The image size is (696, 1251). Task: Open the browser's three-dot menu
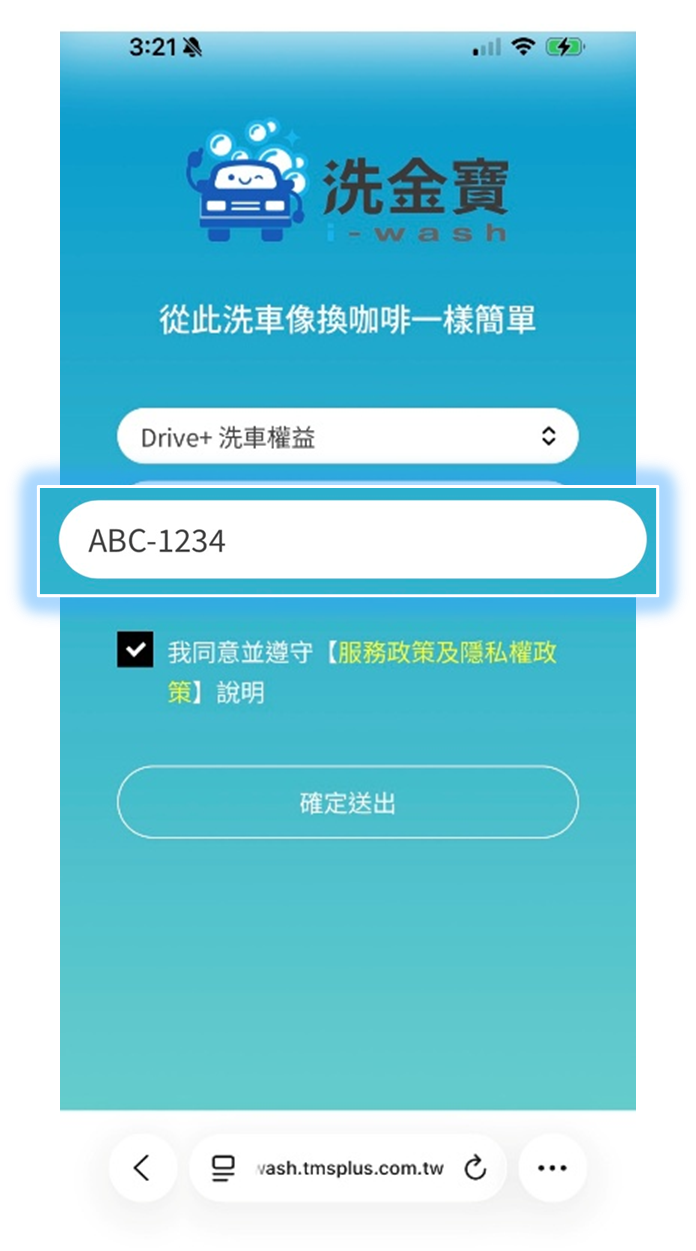click(x=552, y=1167)
